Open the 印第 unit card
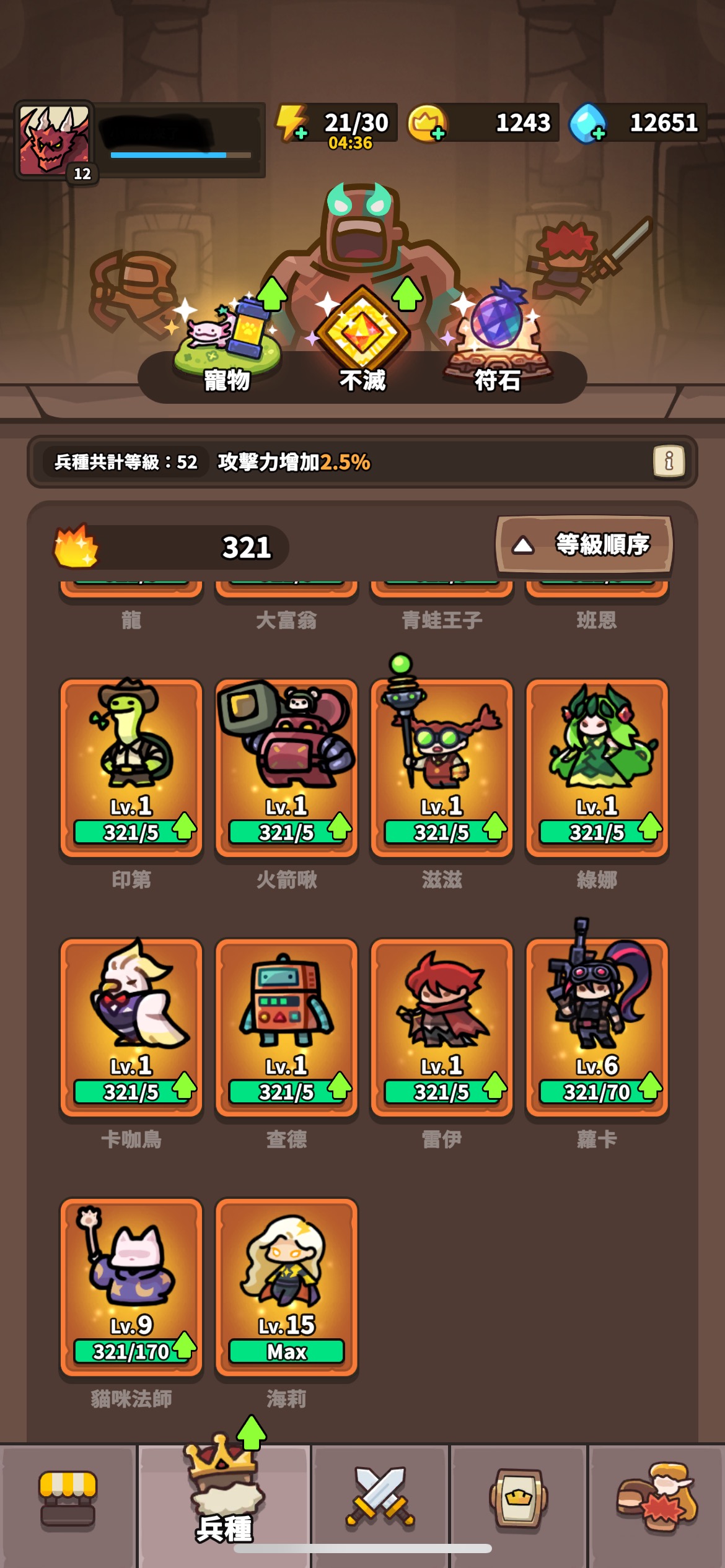Screen dimensions: 725x1568 click(x=131, y=768)
